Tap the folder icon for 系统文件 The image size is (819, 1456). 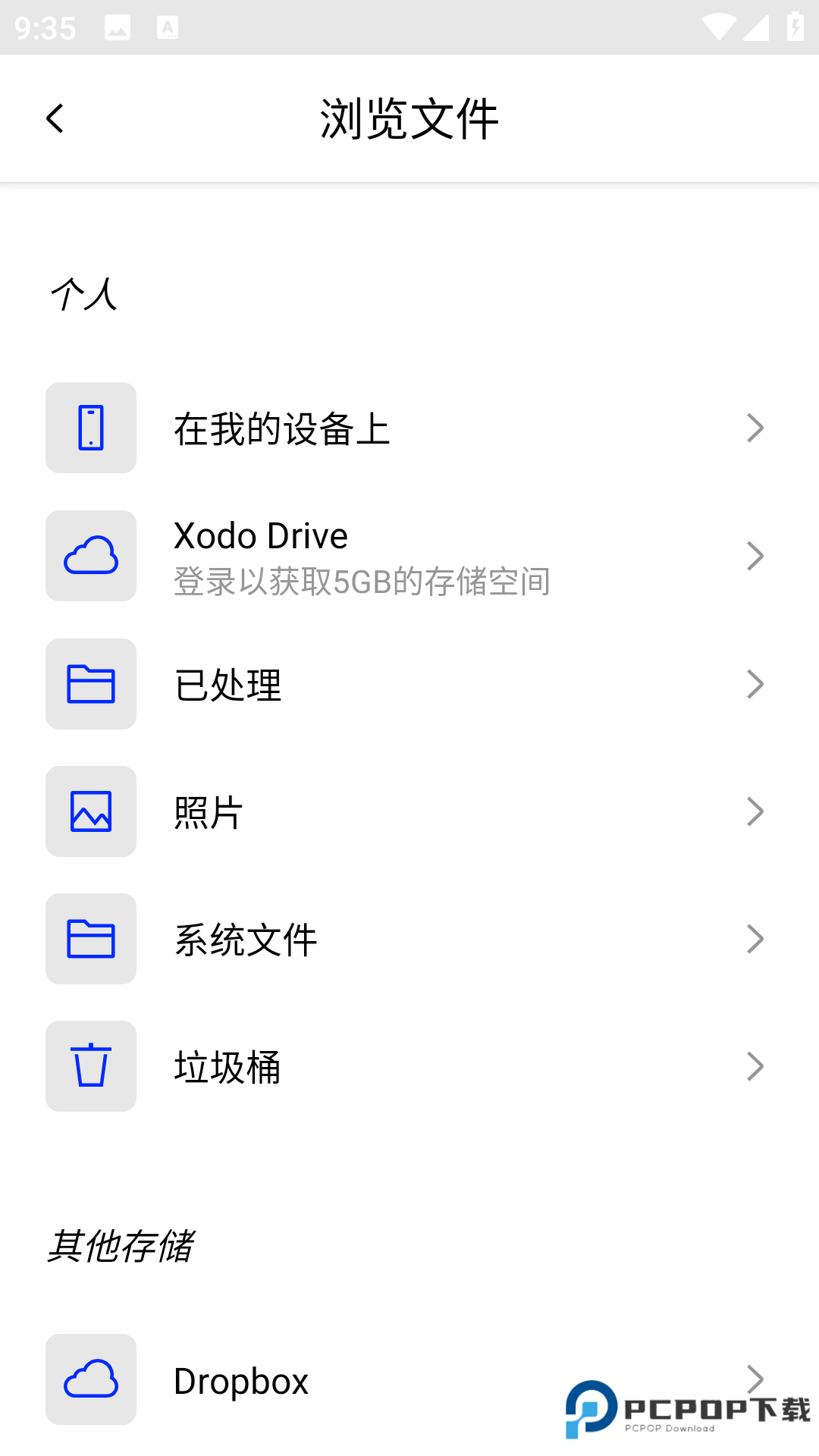[x=90, y=938]
